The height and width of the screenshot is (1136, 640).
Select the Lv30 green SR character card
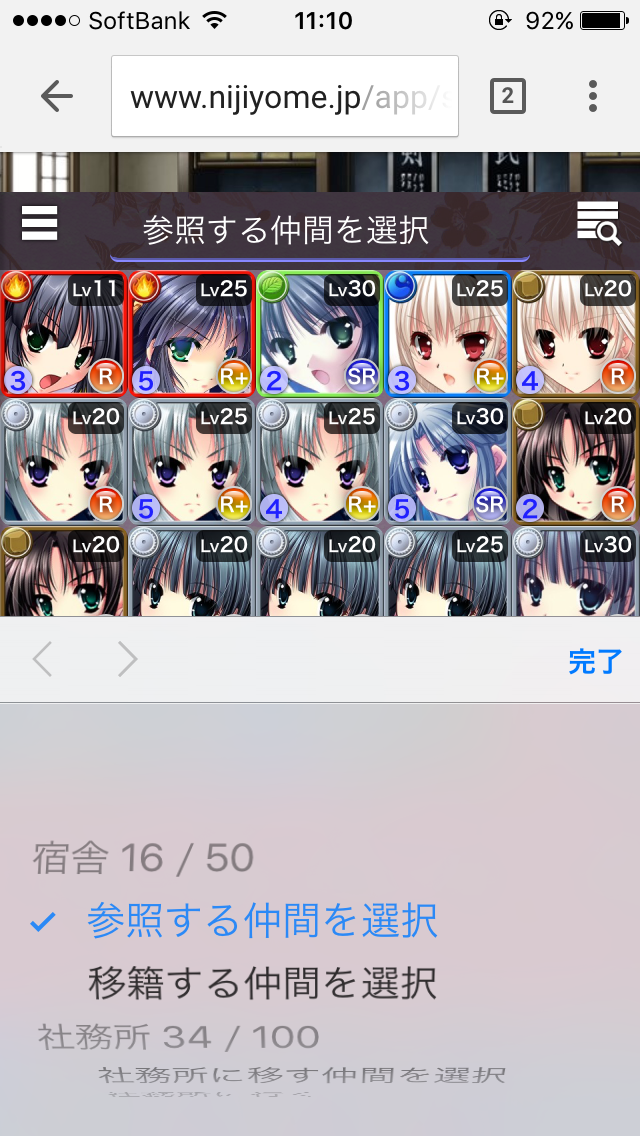pyautogui.click(x=320, y=333)
